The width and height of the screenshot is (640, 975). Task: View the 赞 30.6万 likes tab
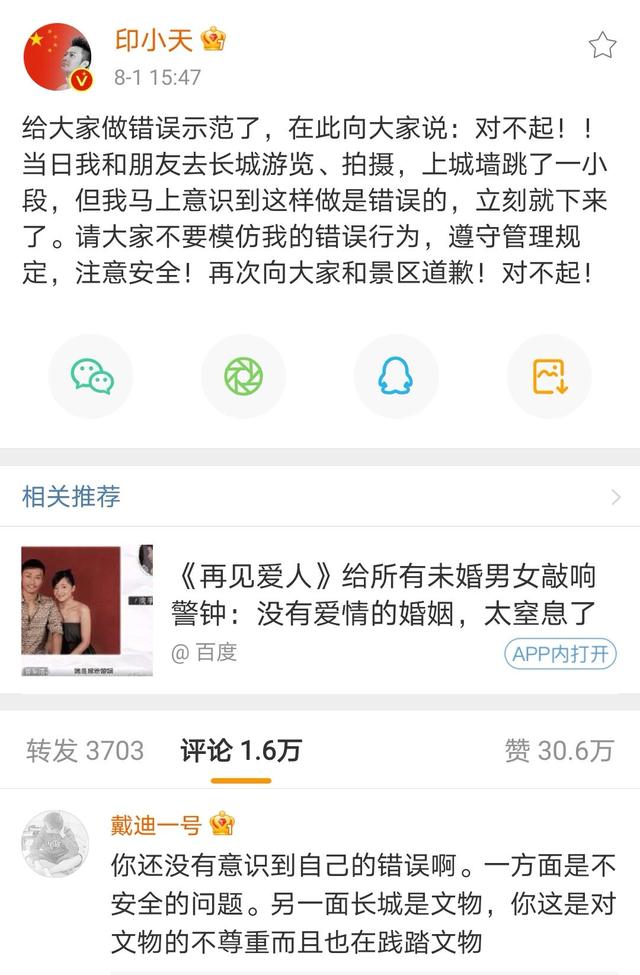point(558,750)
